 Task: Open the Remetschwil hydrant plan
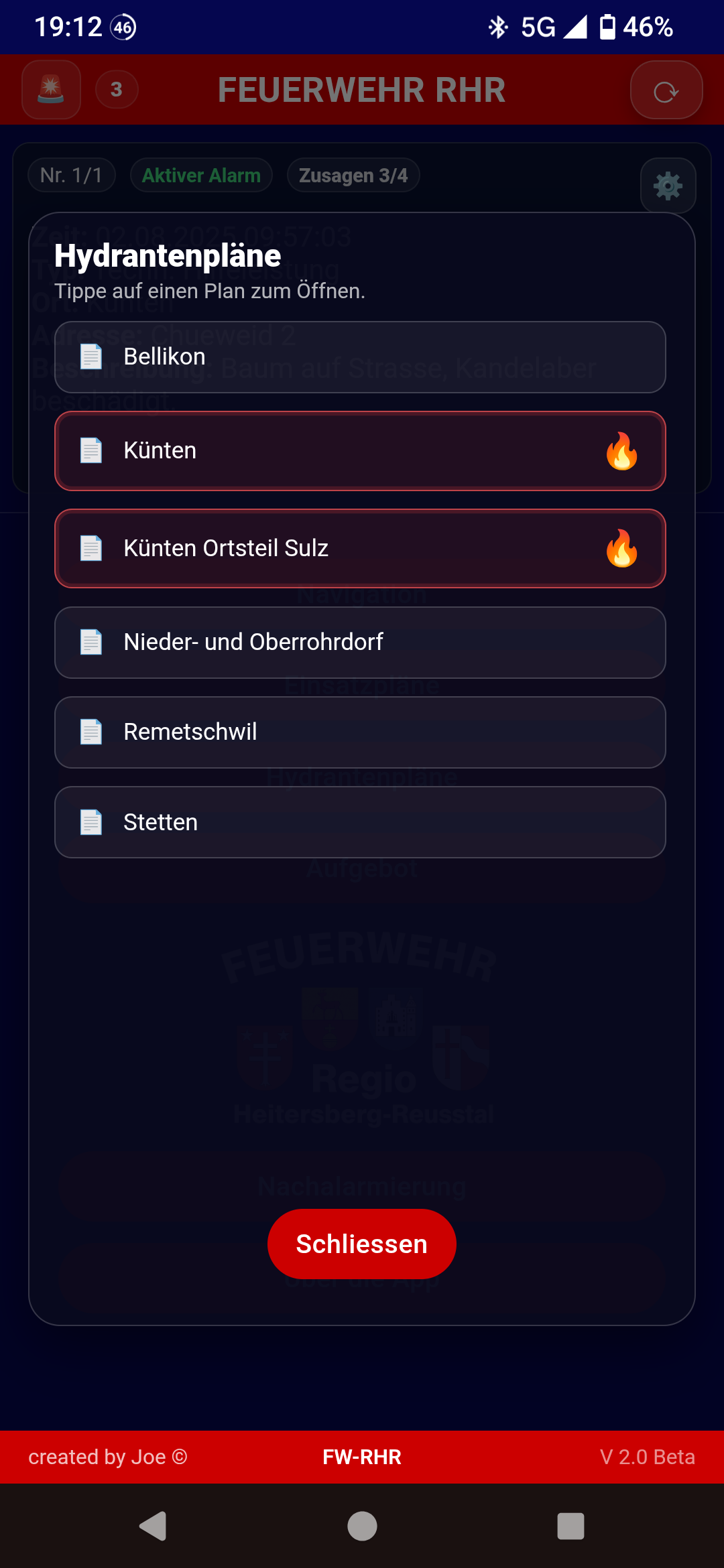360,732
